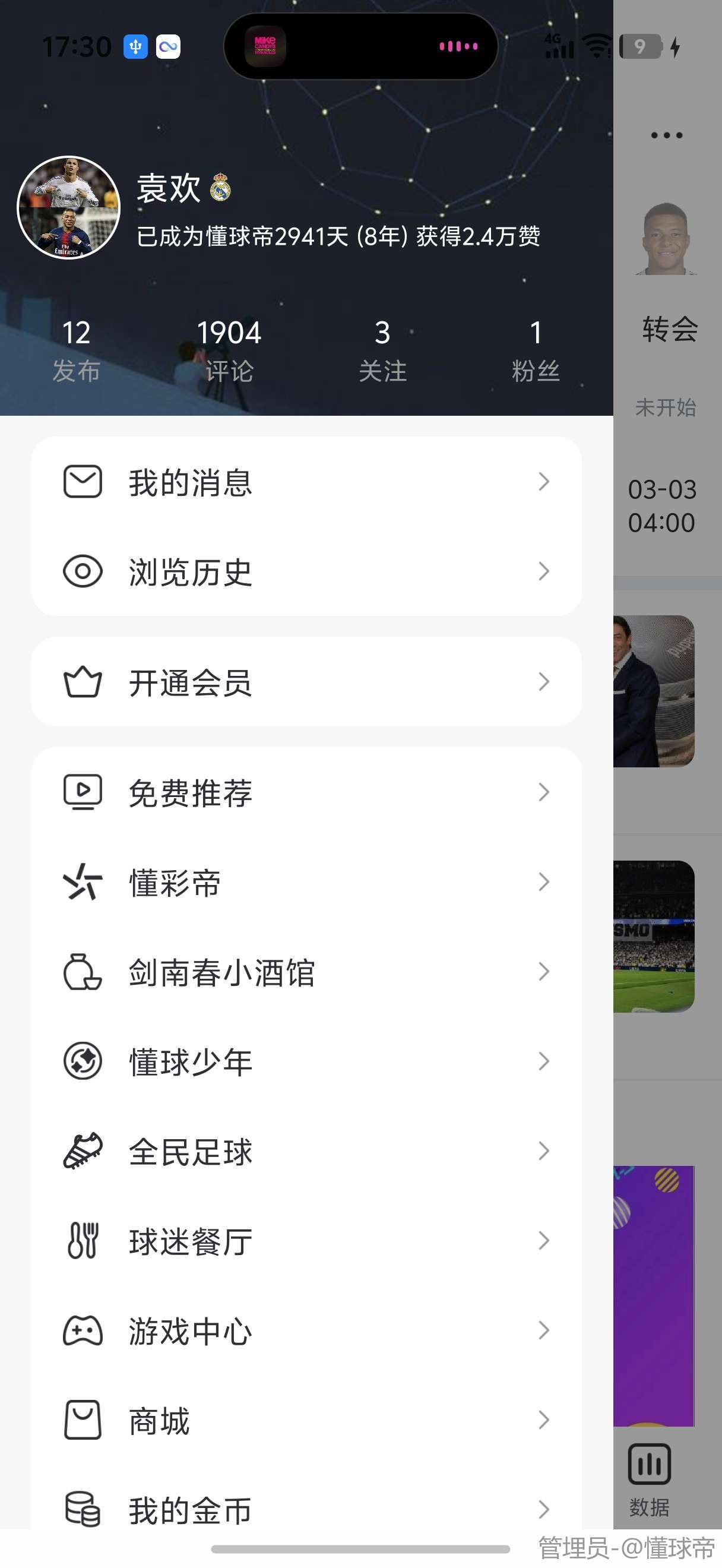Open the 1 粉丝 followers list

pos(535,350)
